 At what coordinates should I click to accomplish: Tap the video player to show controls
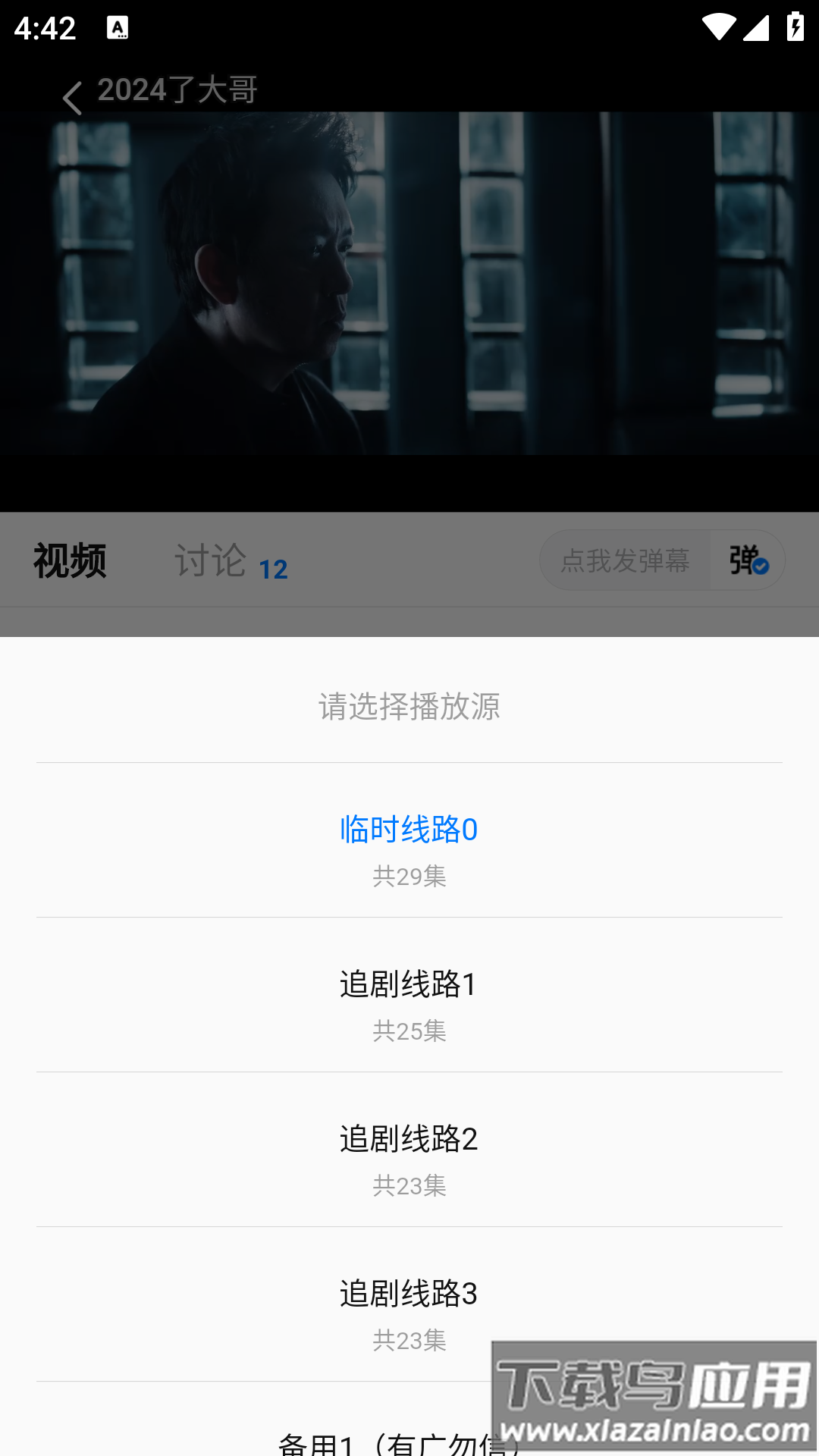tap(409, 303)
